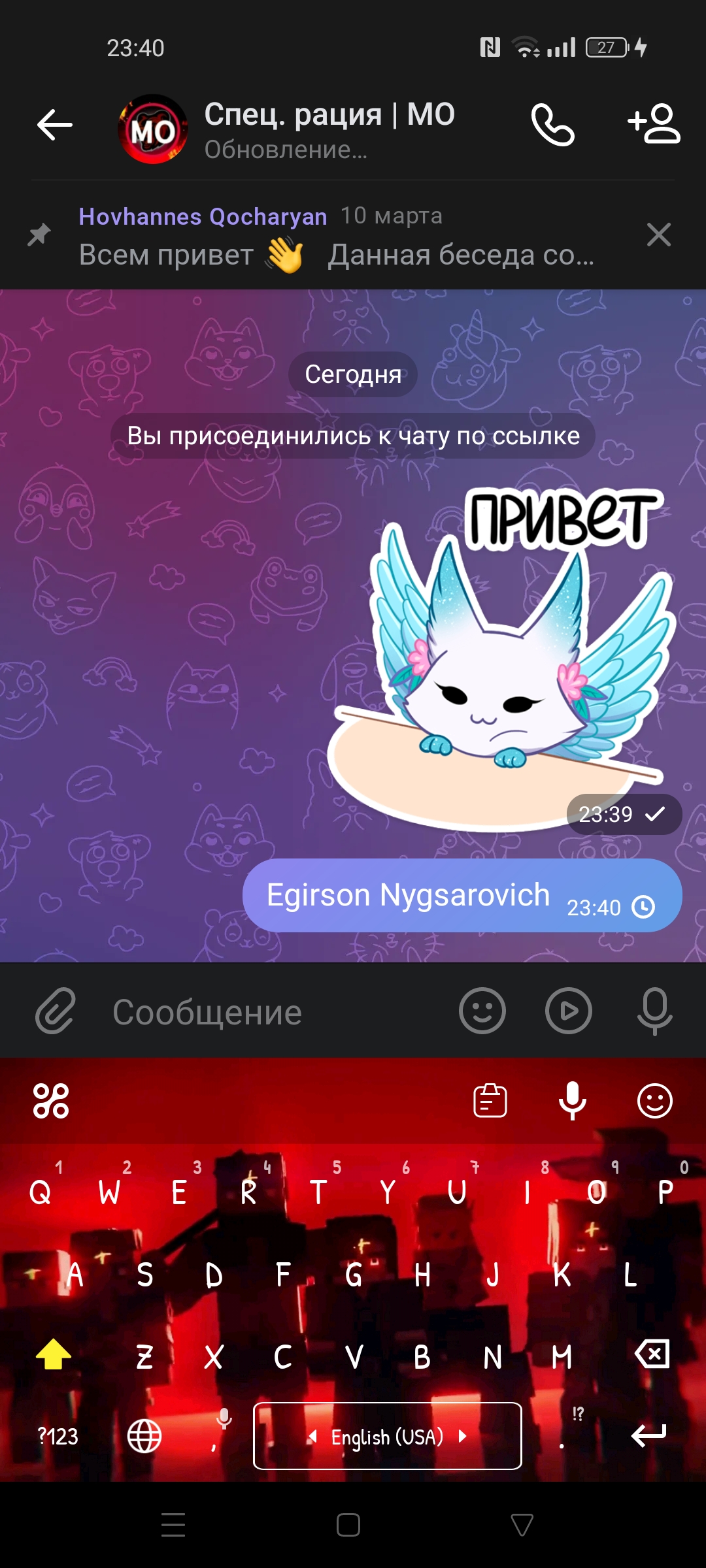Tap the globe key to change language

[x=144, y=1436]
